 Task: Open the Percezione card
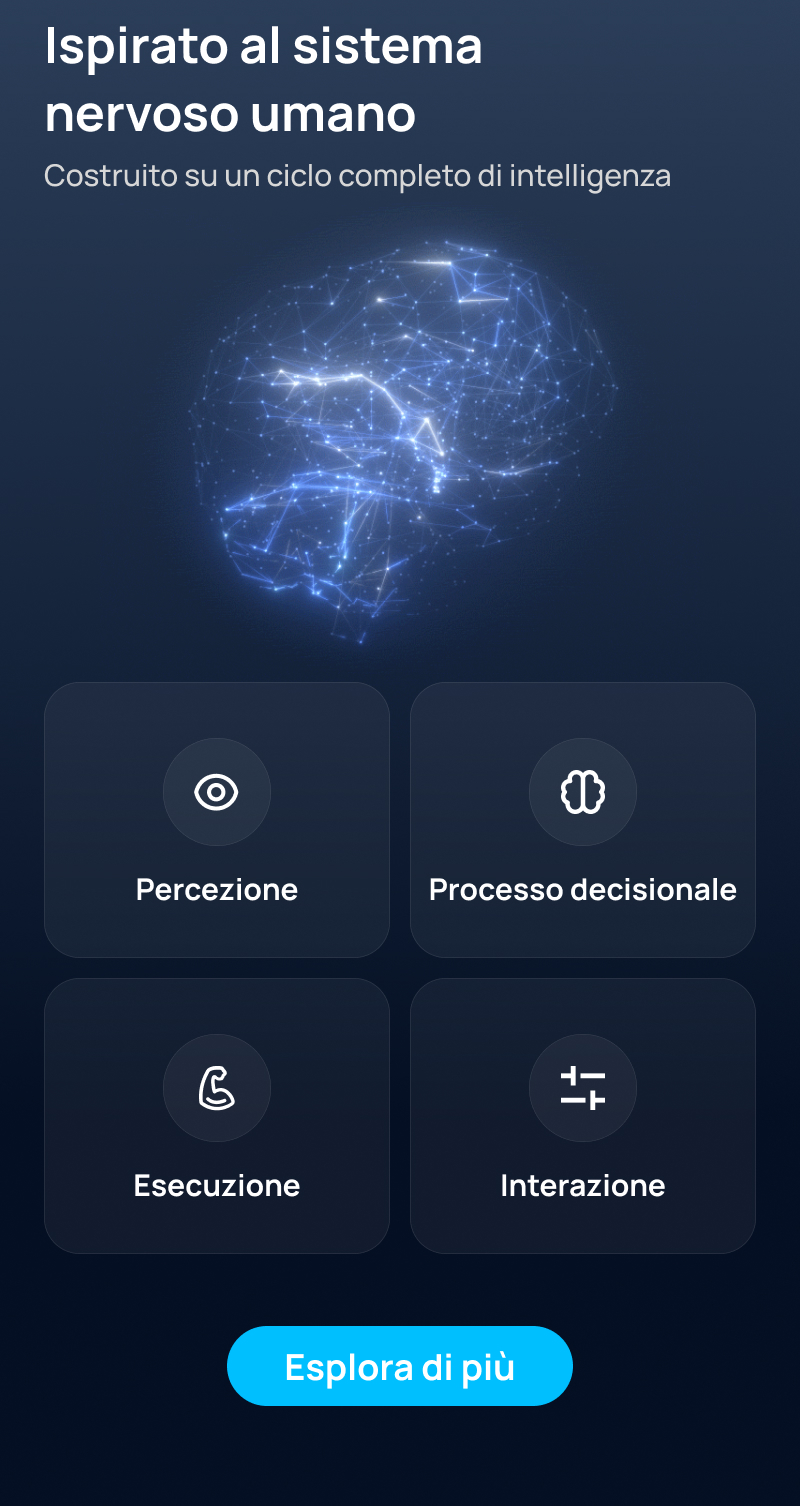pos(217,820)
